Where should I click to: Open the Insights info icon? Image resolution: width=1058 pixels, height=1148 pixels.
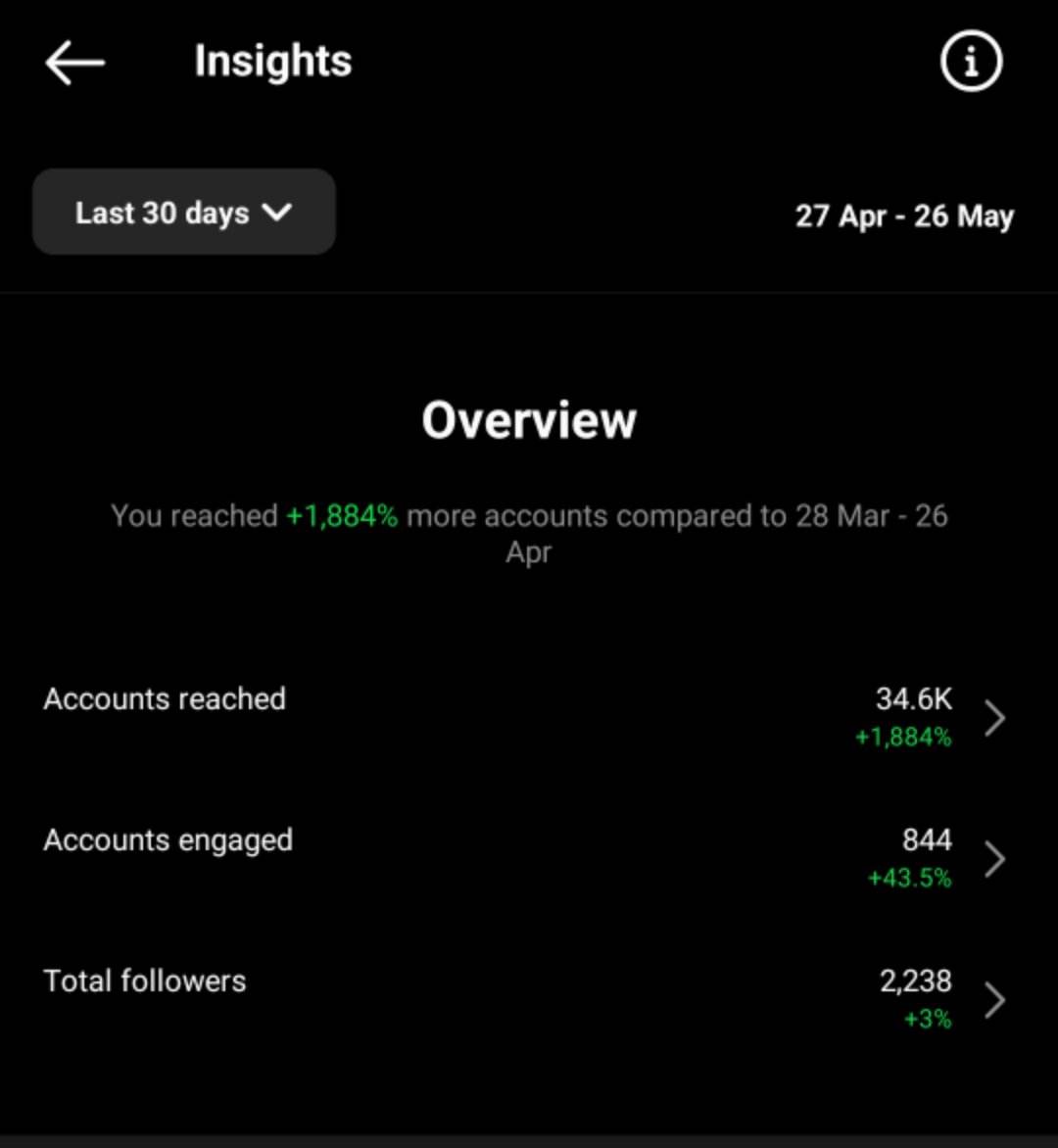[971, 63]
